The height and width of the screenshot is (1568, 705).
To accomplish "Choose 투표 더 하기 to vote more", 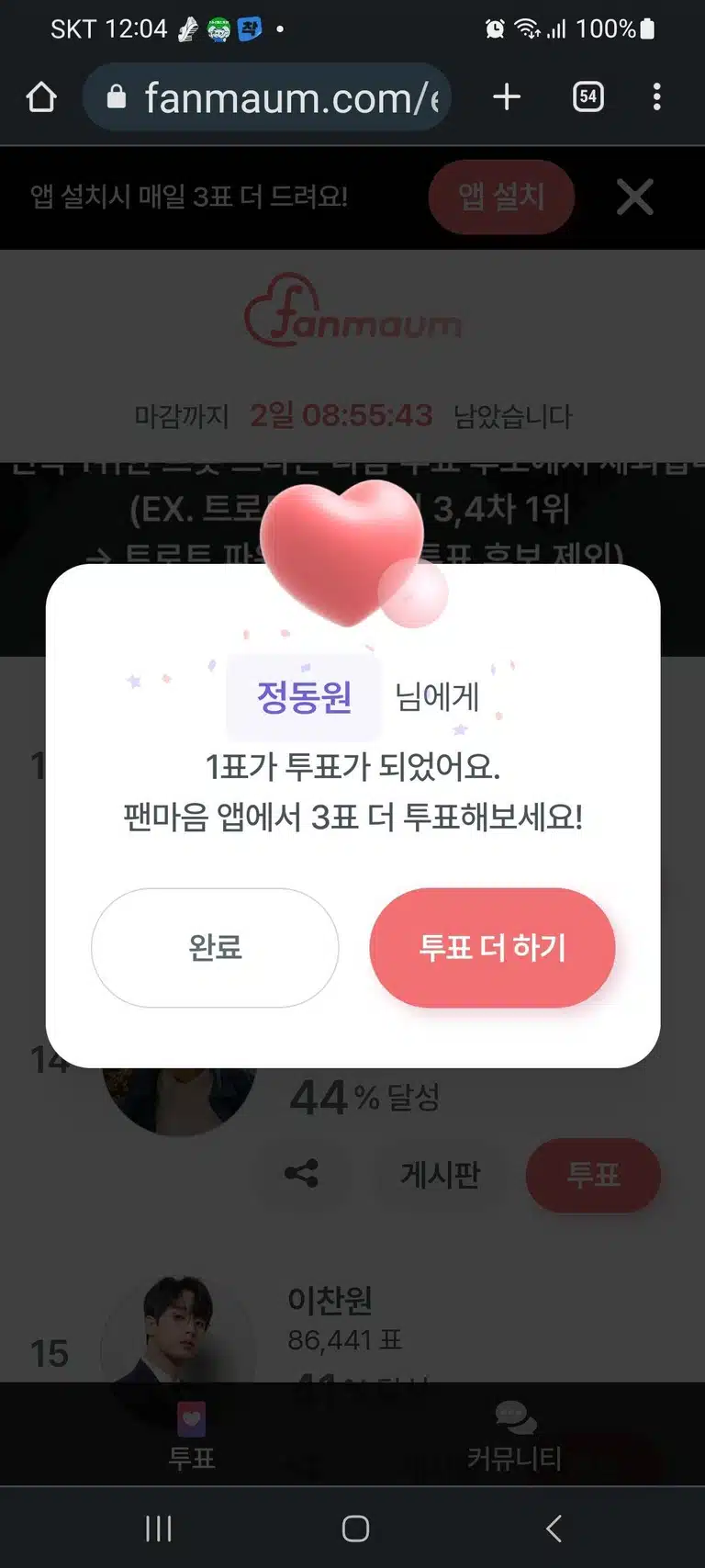I will coord(492,947).
